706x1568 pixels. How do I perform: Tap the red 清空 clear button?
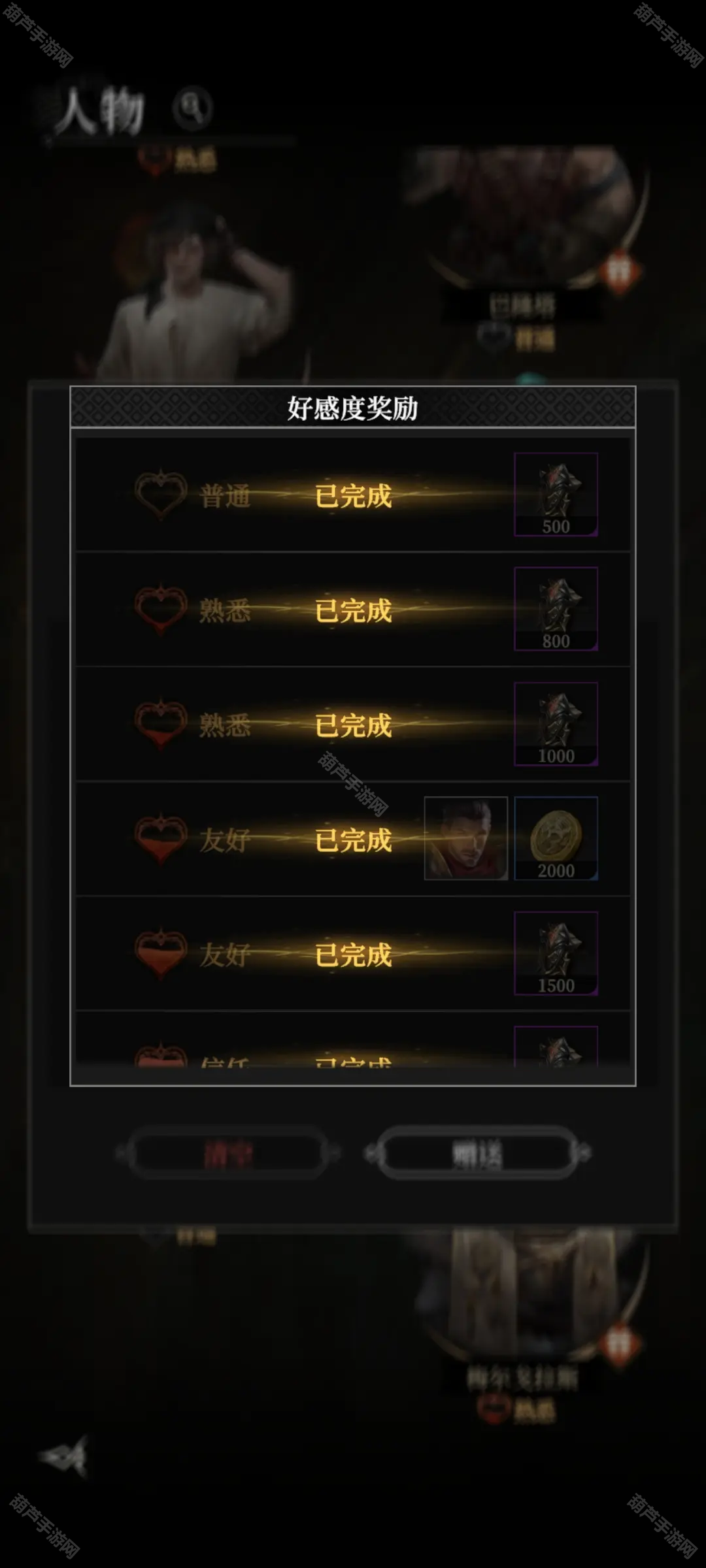coord(228,1154)
